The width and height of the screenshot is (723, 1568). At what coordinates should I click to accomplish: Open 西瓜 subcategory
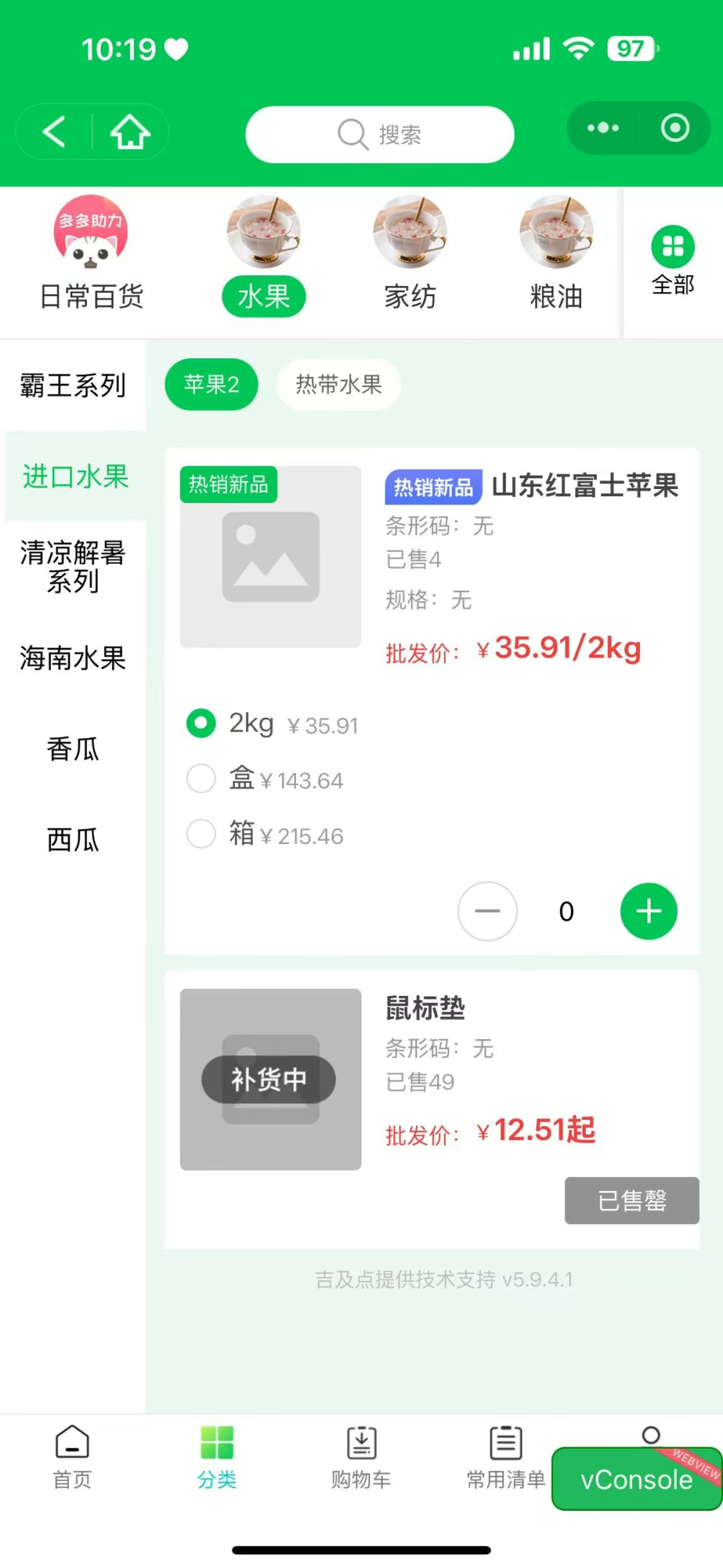tap(73, 840)
